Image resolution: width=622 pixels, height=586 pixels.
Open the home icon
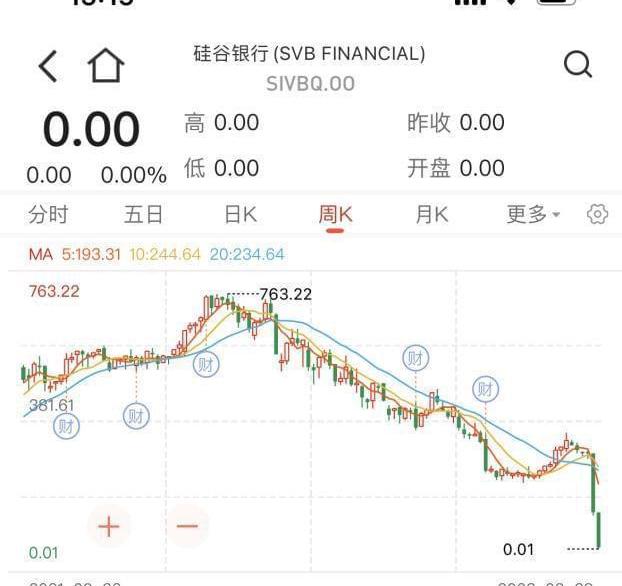105,66
